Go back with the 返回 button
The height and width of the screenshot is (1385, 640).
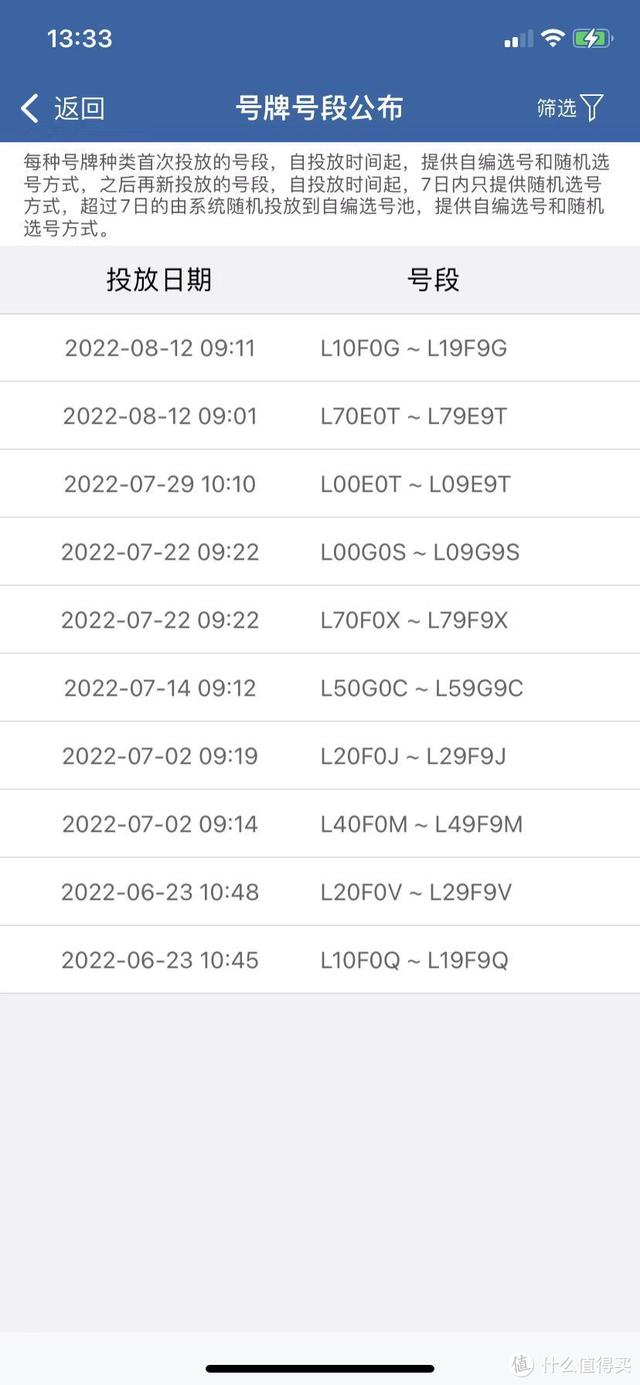click(62, 108)
